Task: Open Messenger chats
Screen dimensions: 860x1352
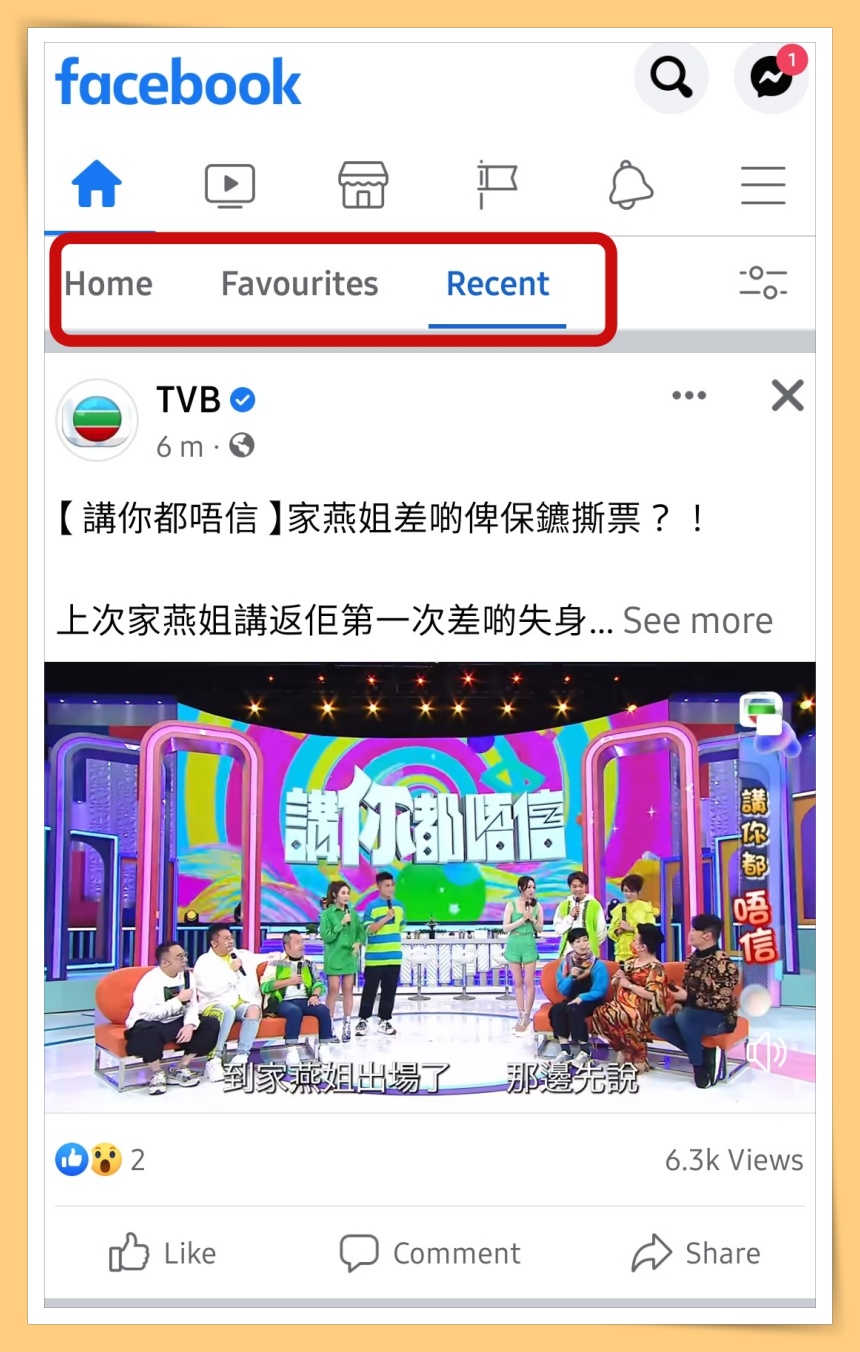Action: (x=771, y=77)
